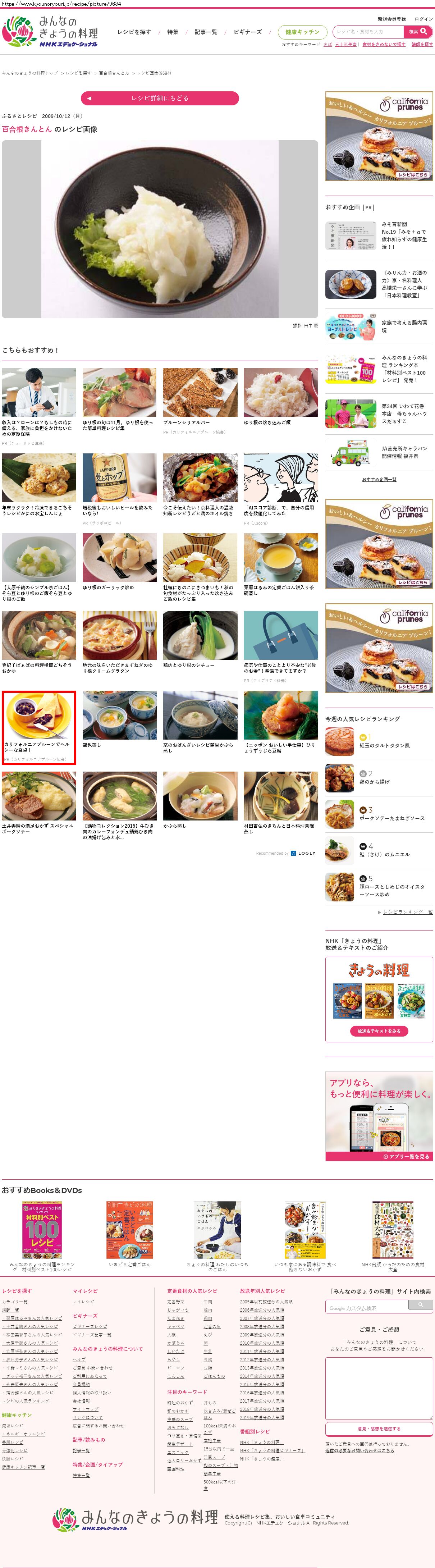Open the おすすめ企画一覧 link
Image resolution: width=435 pixels, height=1568 pixels.
tap(379, 480)
